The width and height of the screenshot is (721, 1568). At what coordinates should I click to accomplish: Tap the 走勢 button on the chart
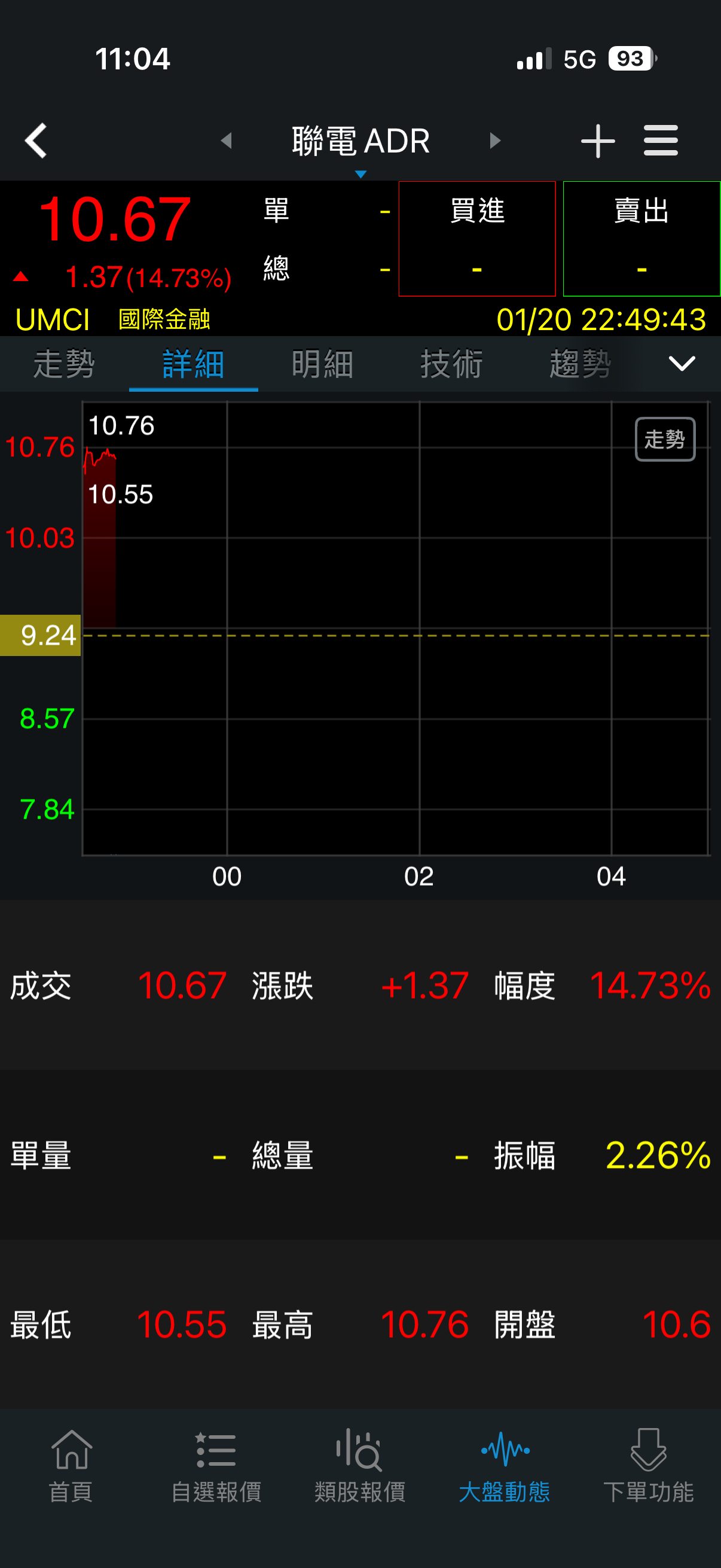[x=664, y=439]
